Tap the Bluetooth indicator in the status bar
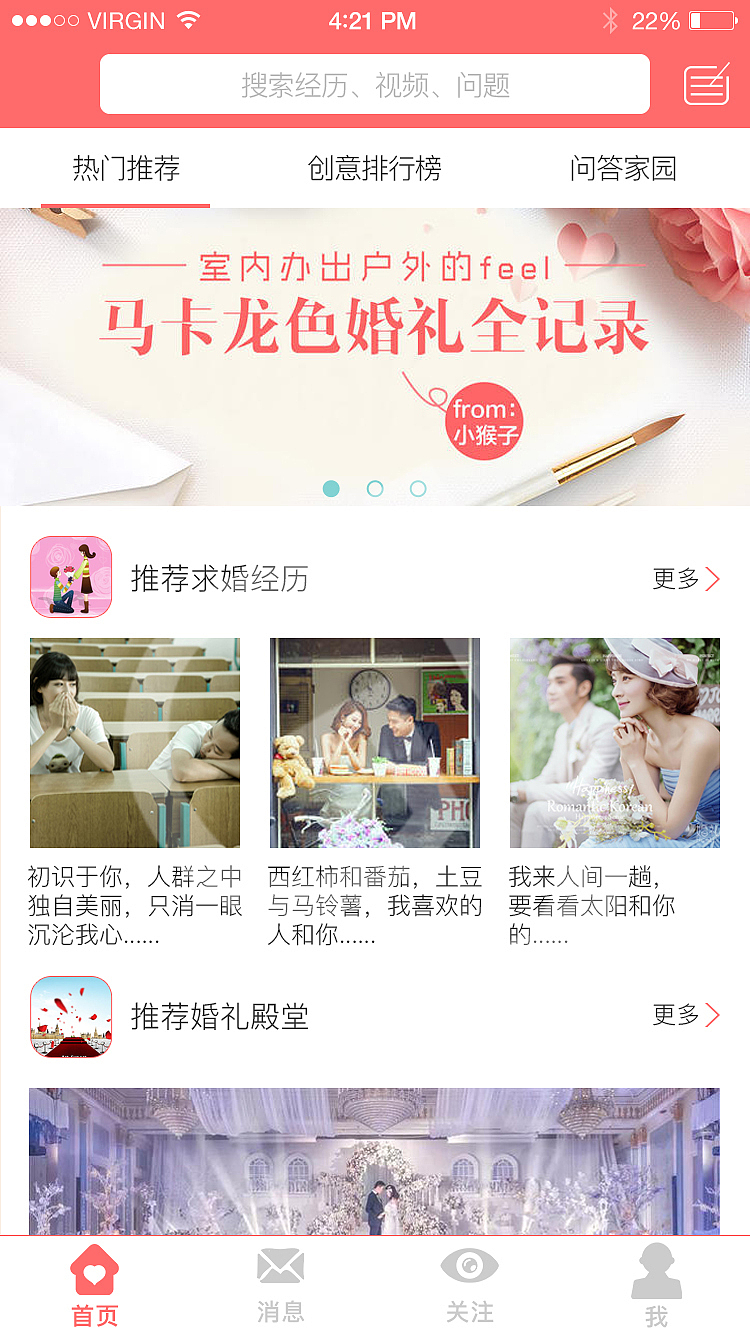750x1334 pixels. point(611,18)
